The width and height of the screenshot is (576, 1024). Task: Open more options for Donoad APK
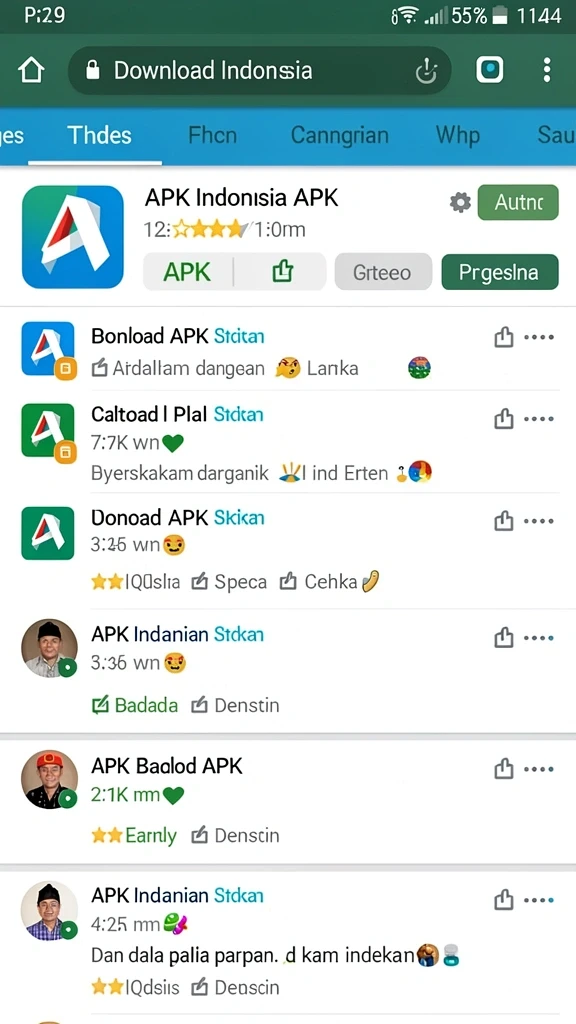coord(539,521)
